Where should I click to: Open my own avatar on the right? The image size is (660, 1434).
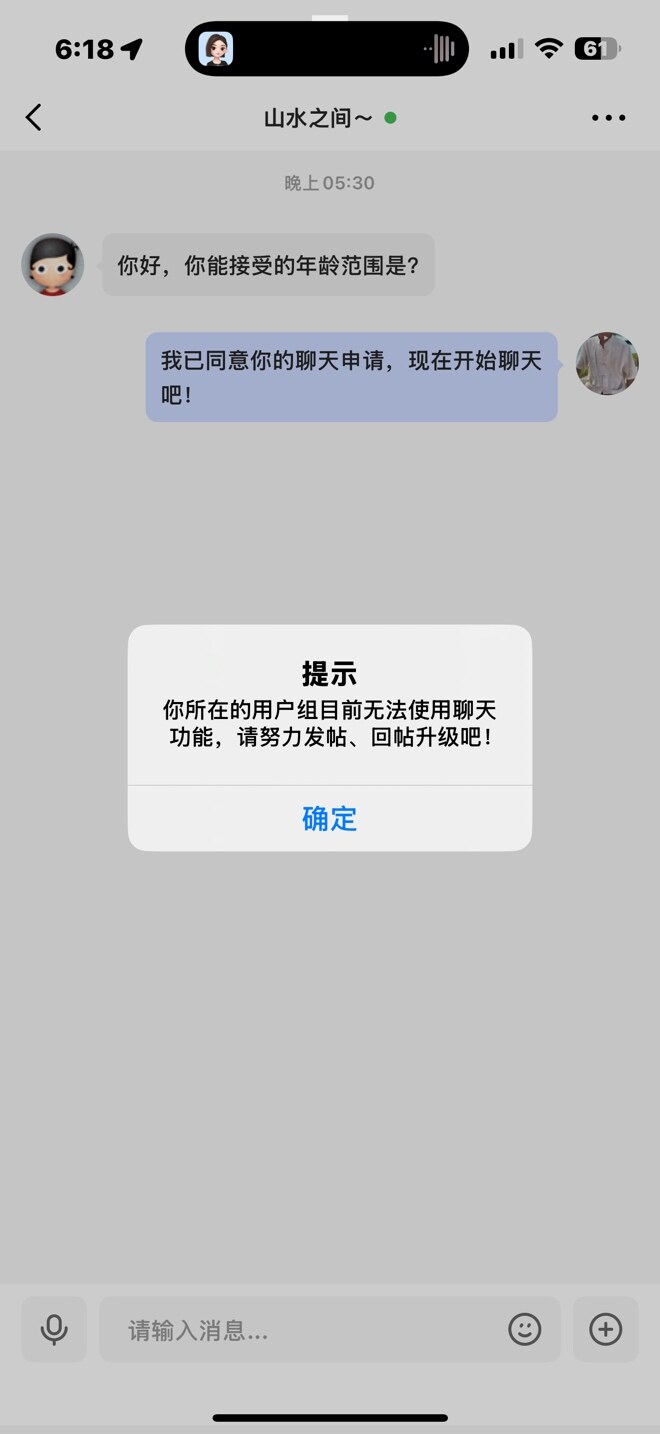pyautogui.click(x=606, y=363)
